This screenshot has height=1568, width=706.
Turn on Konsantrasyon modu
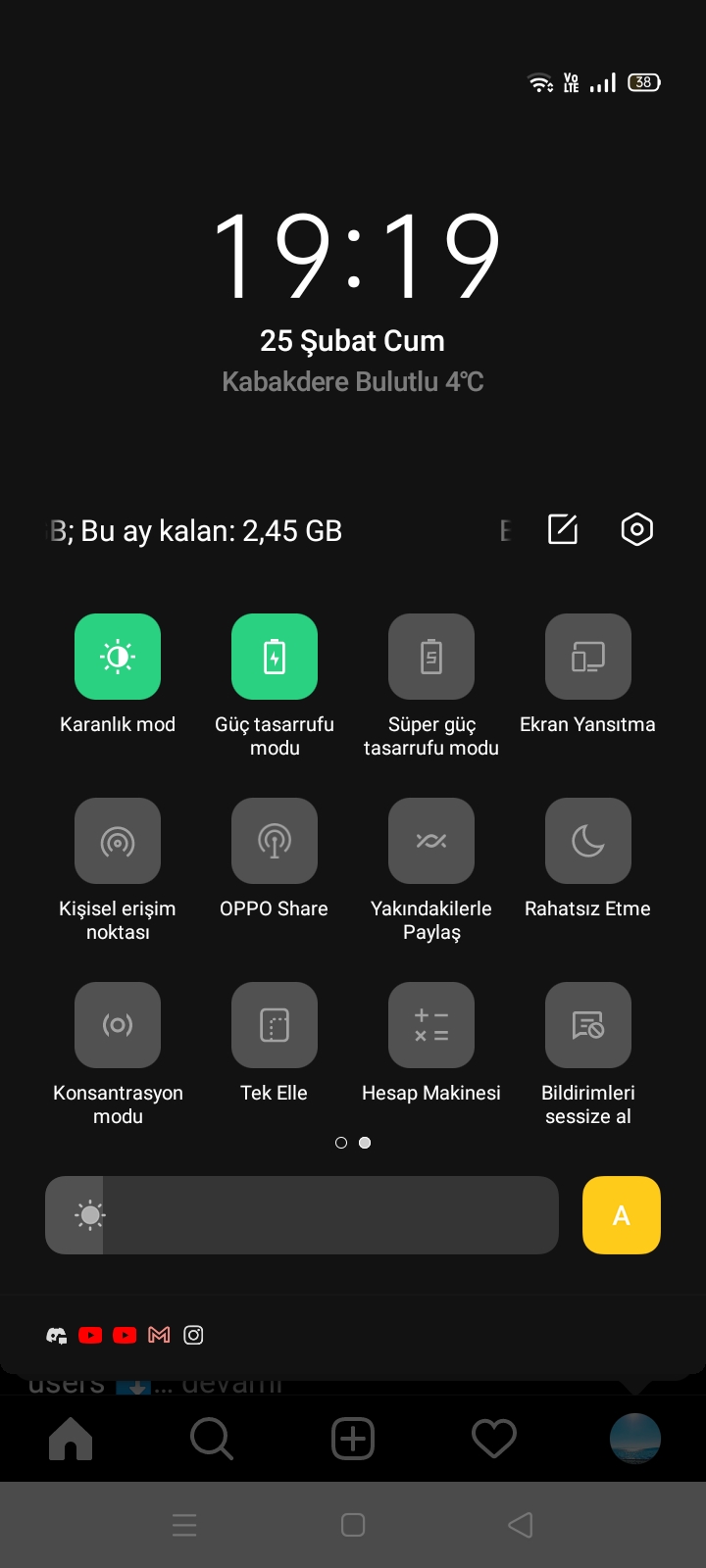pos(118,1025)
